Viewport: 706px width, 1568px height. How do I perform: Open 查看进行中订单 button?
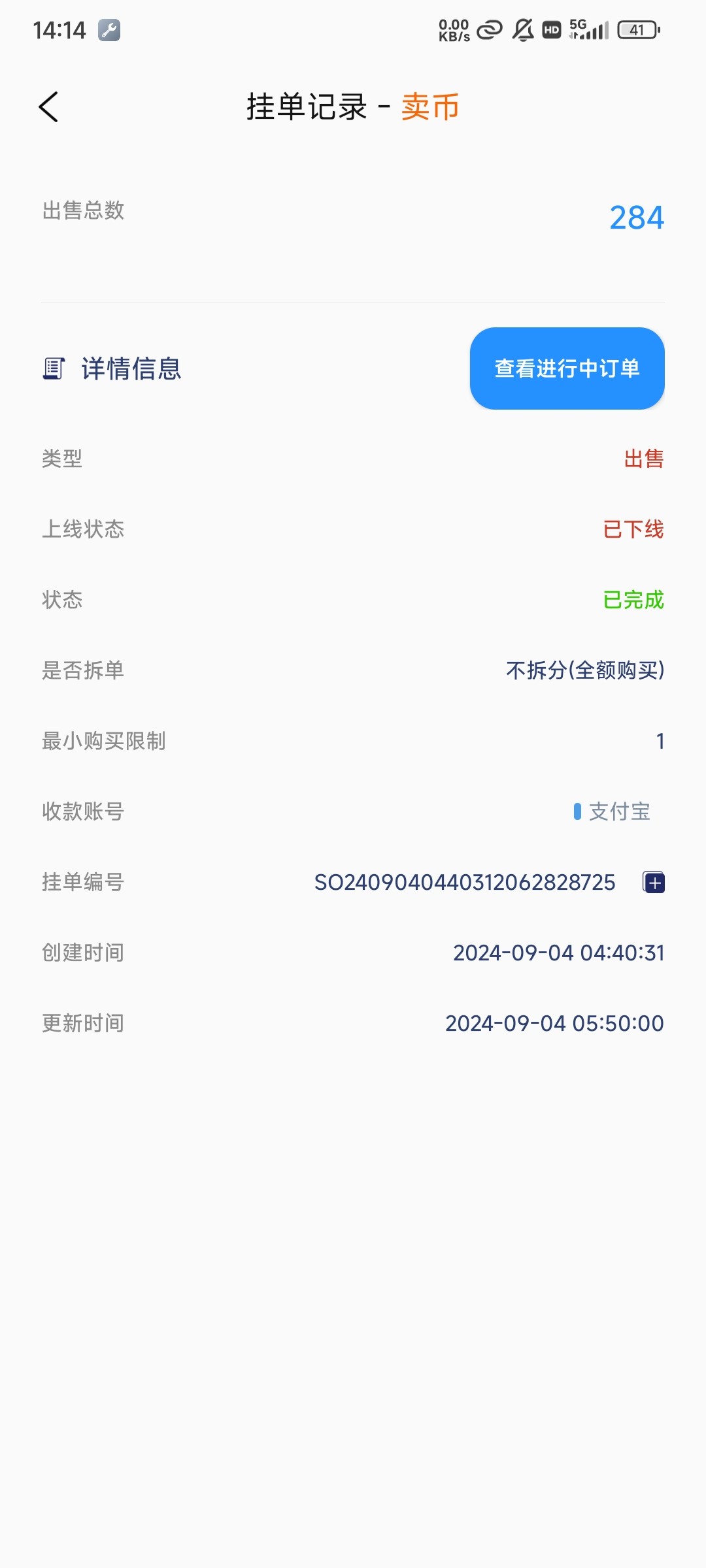567,368
